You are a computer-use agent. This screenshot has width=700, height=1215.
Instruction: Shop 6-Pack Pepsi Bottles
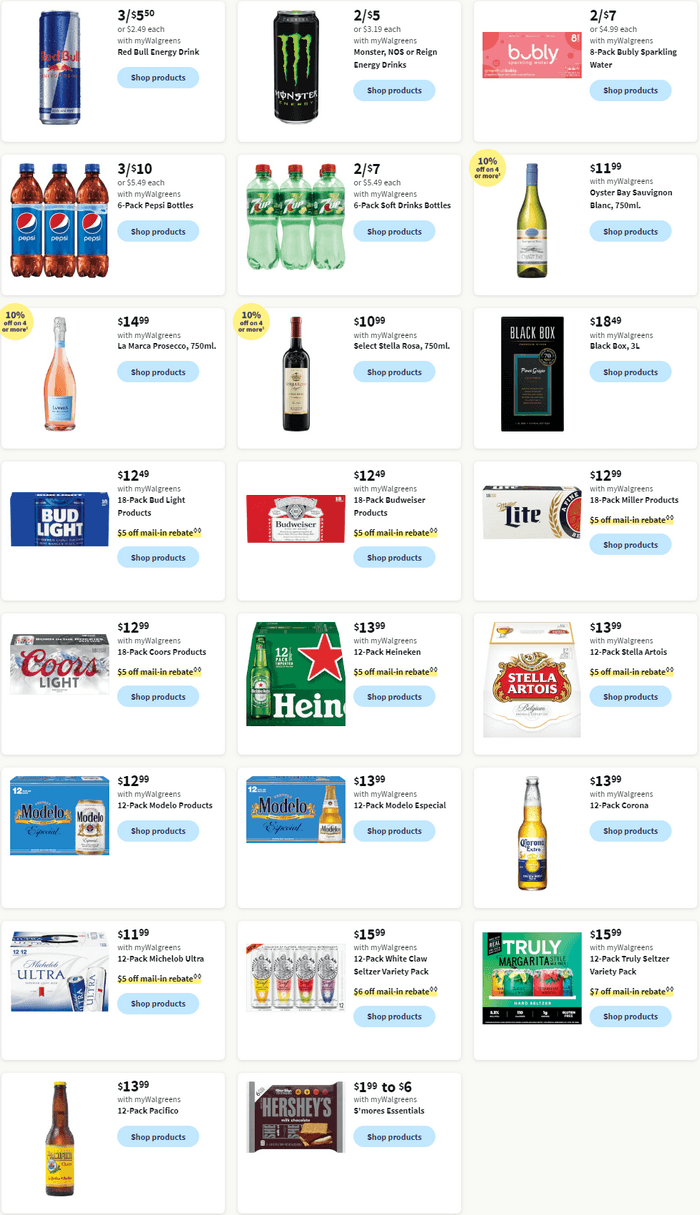click(158, 232)
